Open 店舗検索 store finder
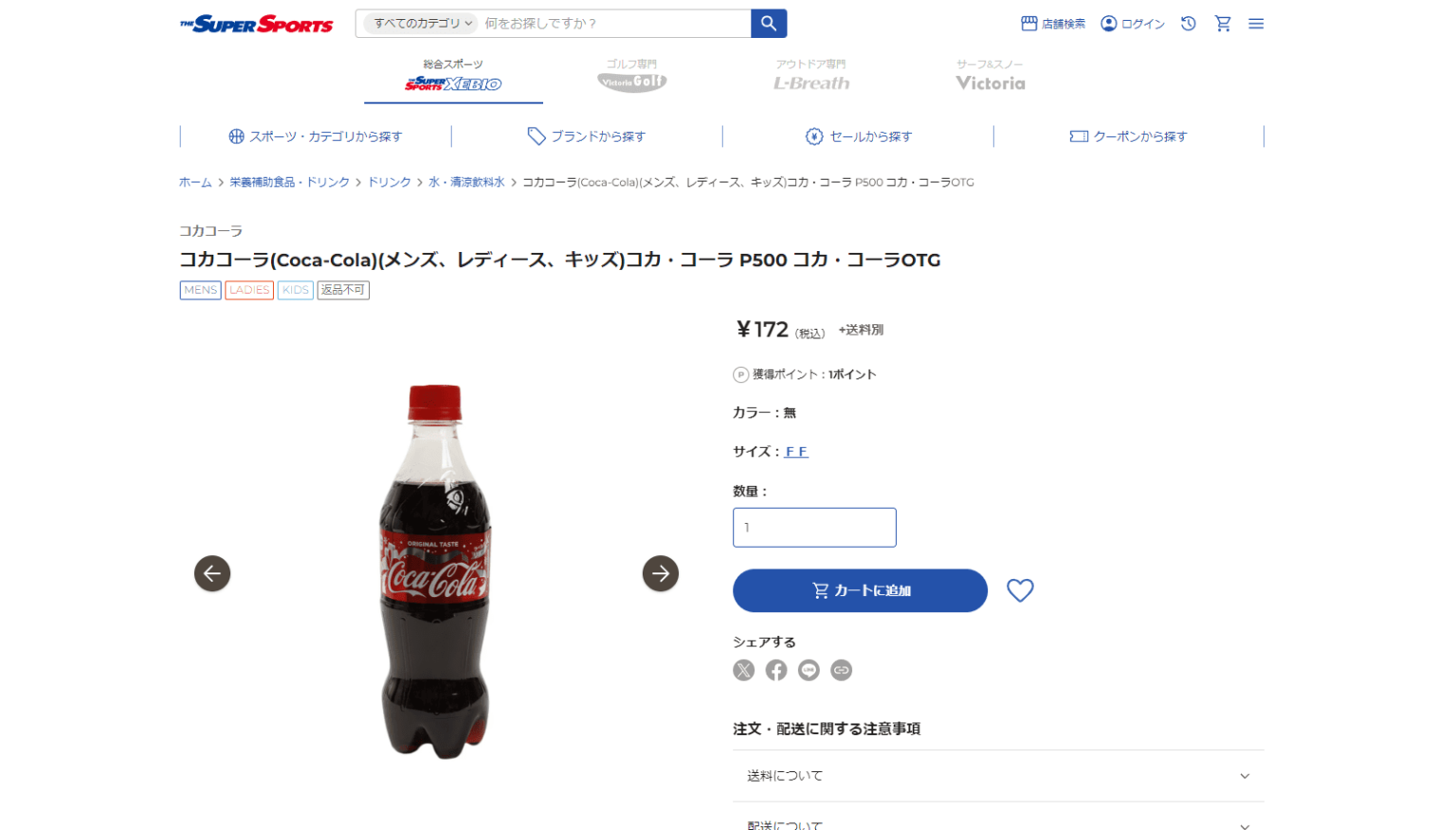The height and width of the screenshot is (830, 1456). pos(1052,24)
